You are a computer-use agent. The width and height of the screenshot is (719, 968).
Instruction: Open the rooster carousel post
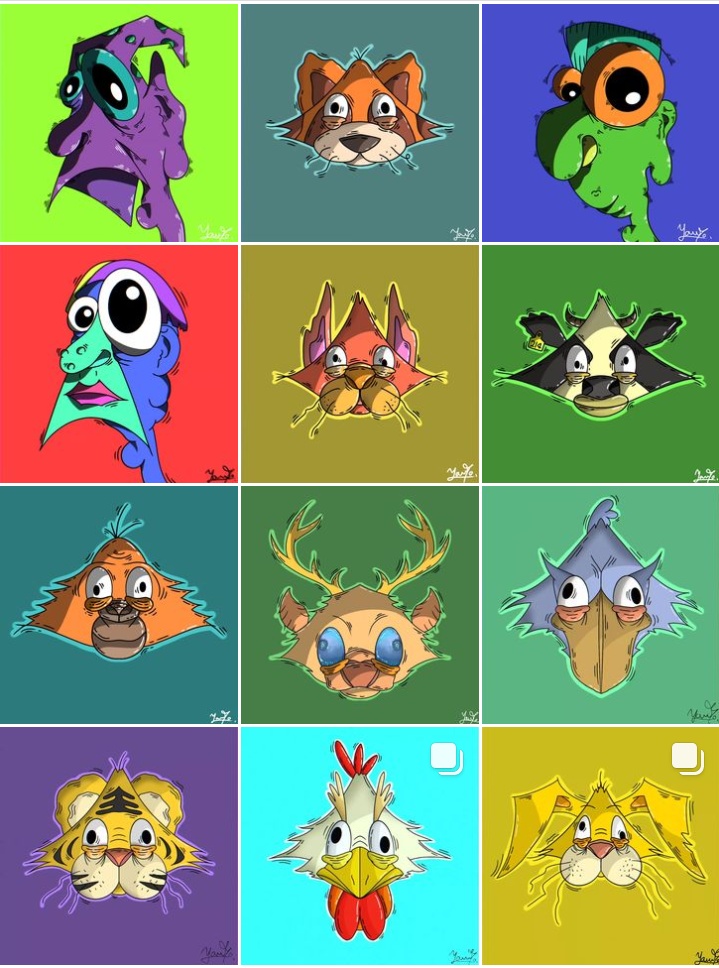tap(359, 846)
